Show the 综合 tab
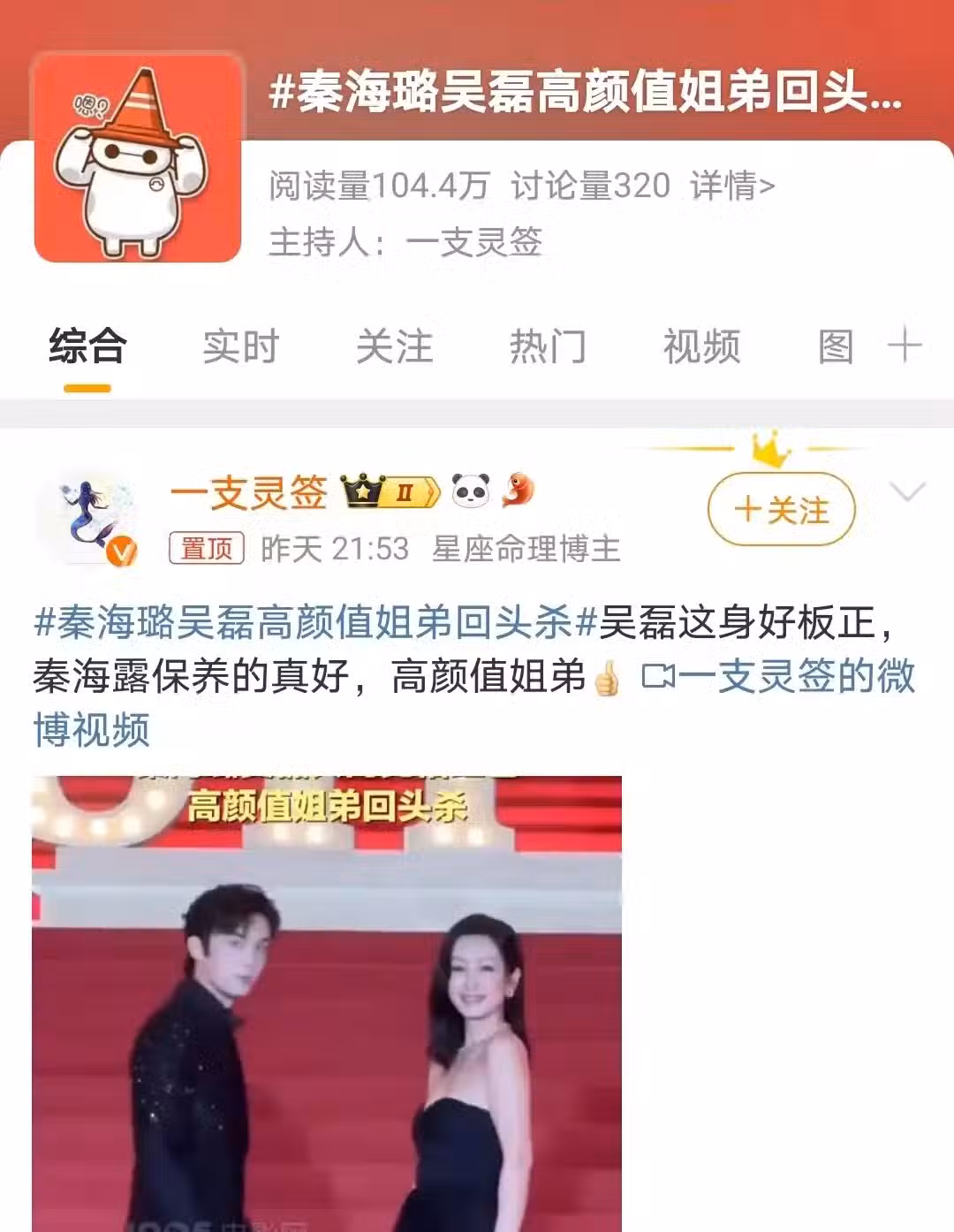 coord(87,346)
